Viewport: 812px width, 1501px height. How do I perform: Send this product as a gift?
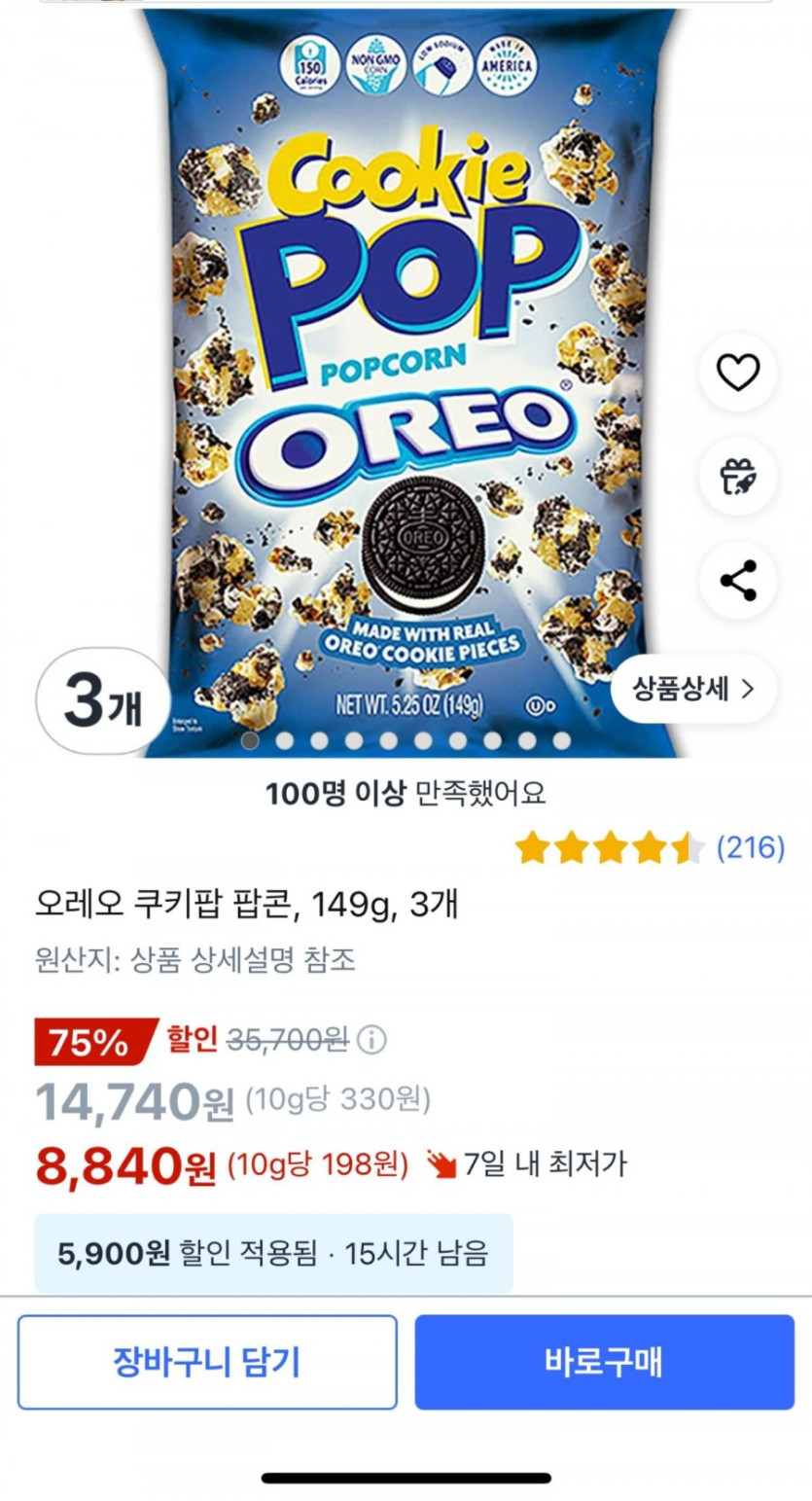(738, 477)
